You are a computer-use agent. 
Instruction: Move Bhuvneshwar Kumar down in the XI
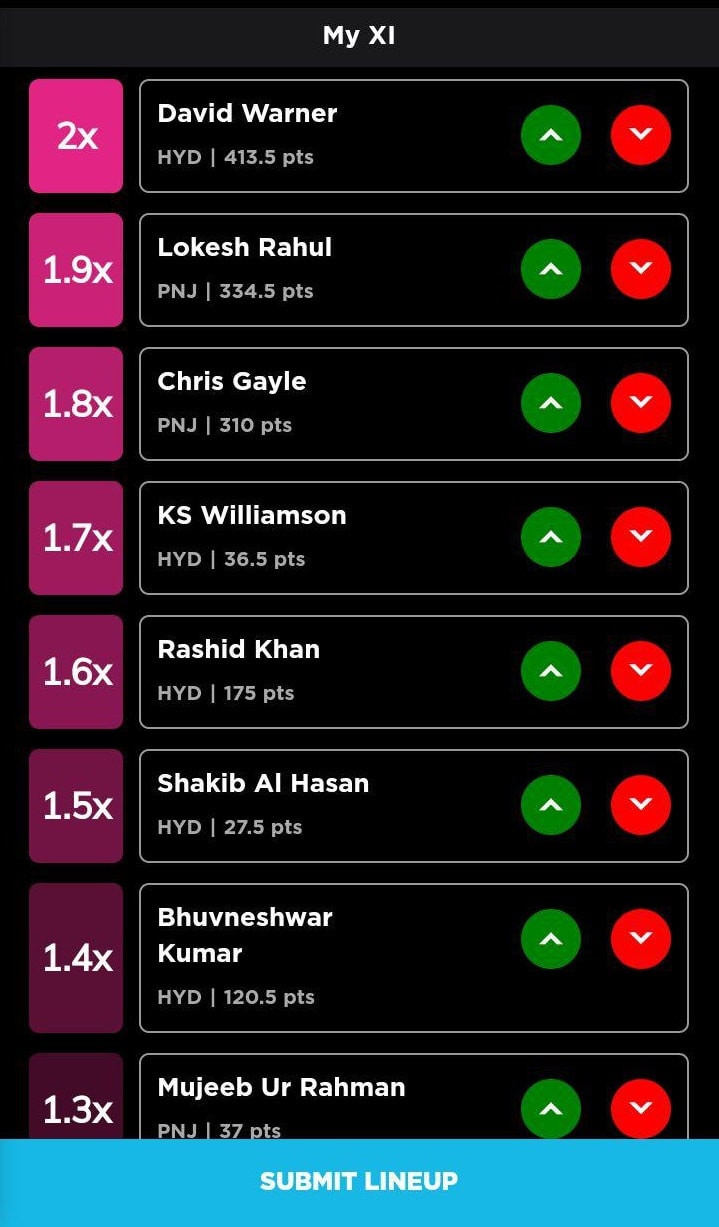tap(641, 939)
